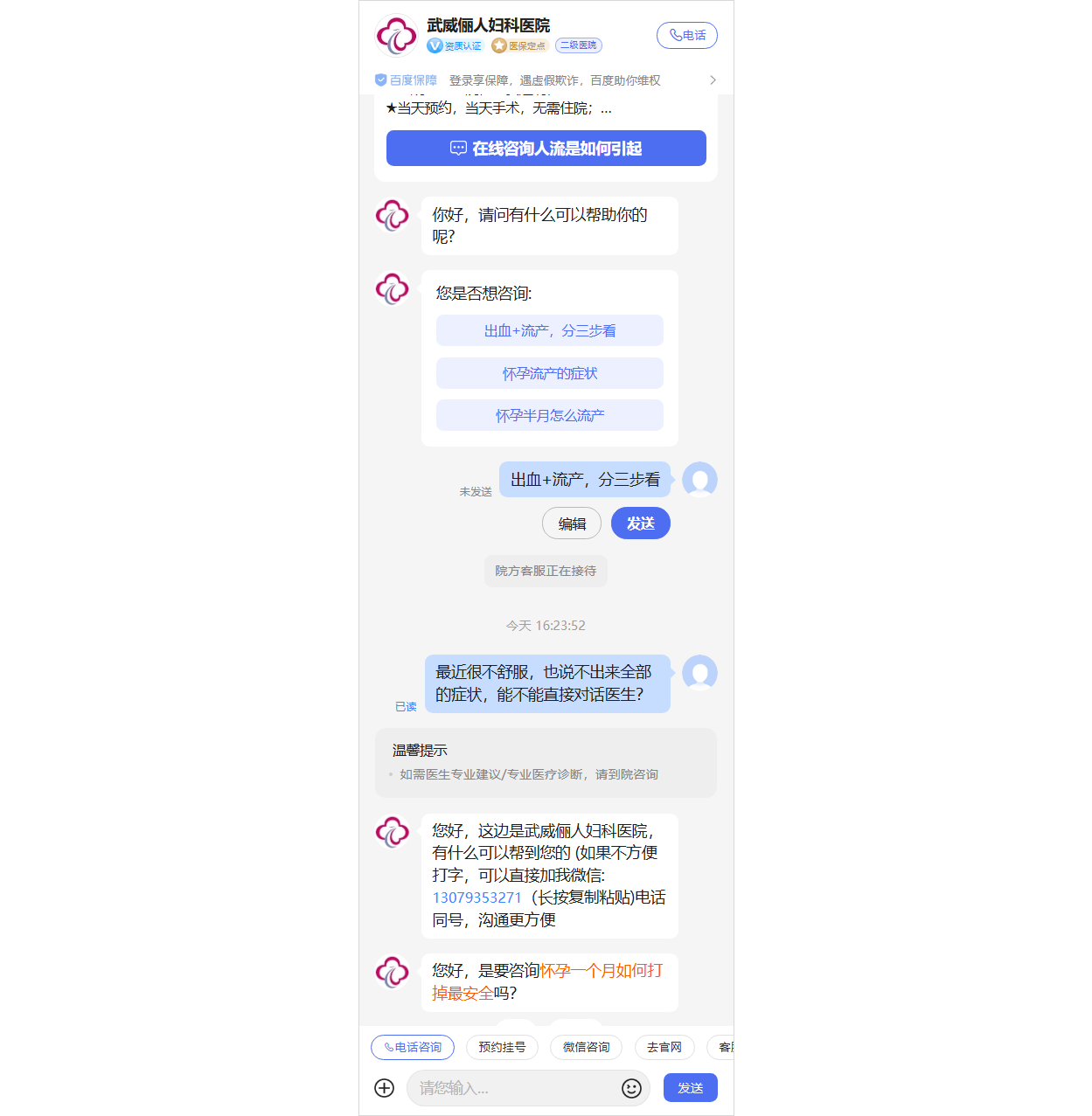The width and height of the screenshot is (1092, 1116).
Task: Tap 在线咨询人流是如何引起 button
Action: [x=546, y=149]
